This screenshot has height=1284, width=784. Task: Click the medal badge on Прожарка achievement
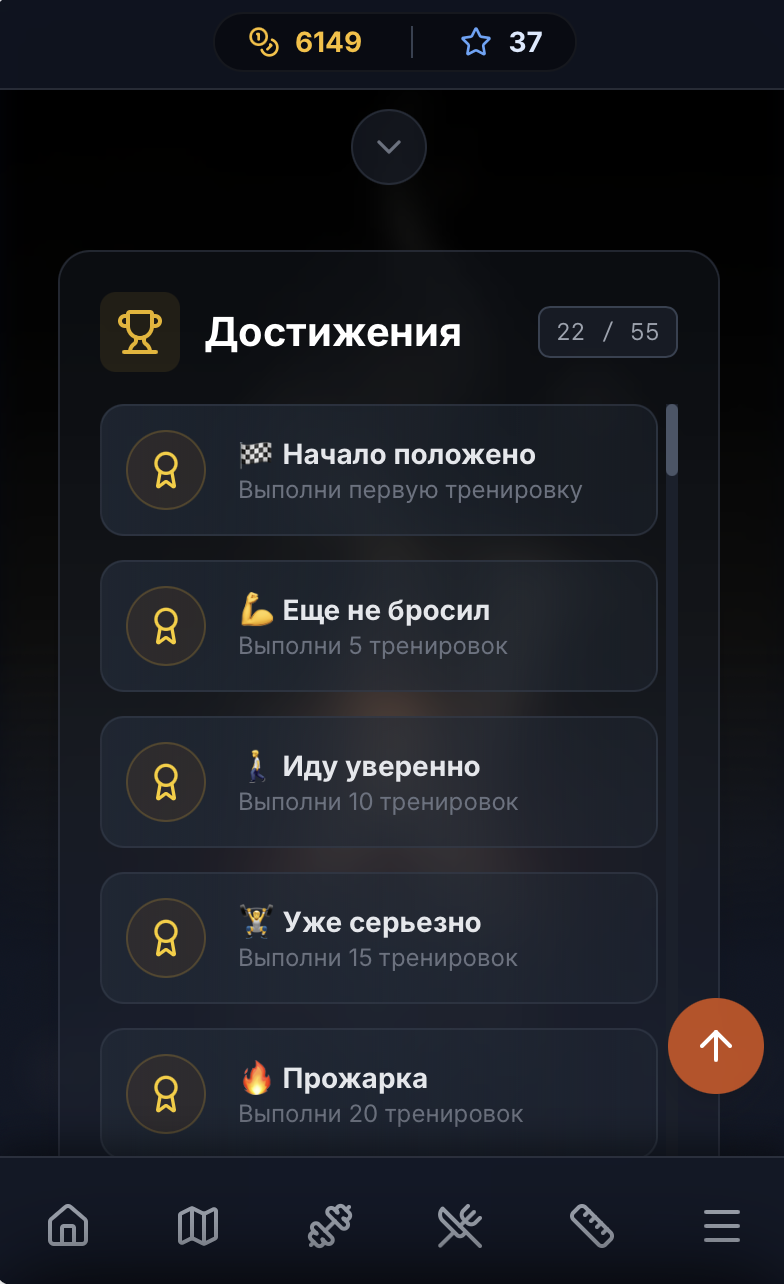pos(165,1093)
